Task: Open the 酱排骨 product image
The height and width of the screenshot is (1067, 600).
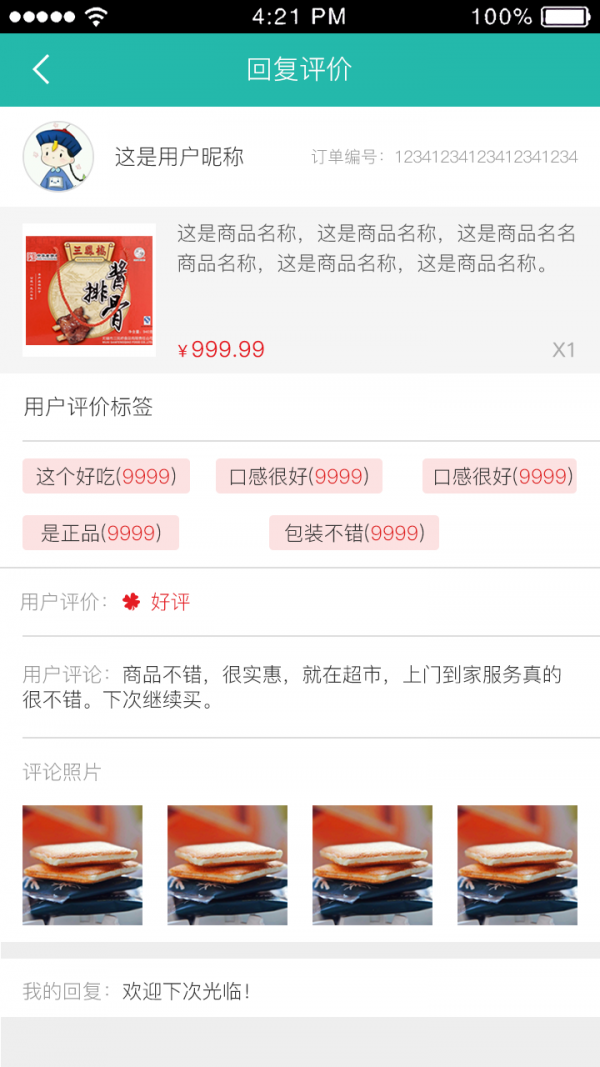Action: point(89,290)
